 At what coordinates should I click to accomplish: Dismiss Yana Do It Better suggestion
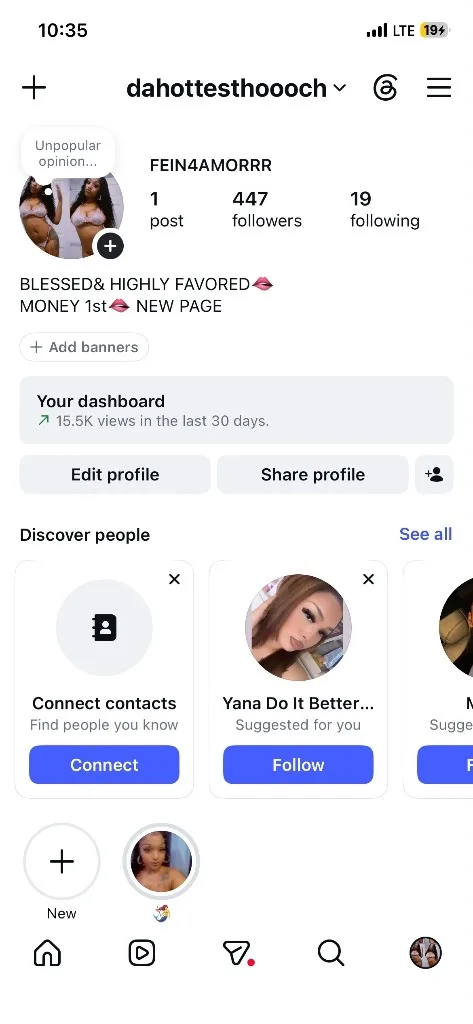368,579
